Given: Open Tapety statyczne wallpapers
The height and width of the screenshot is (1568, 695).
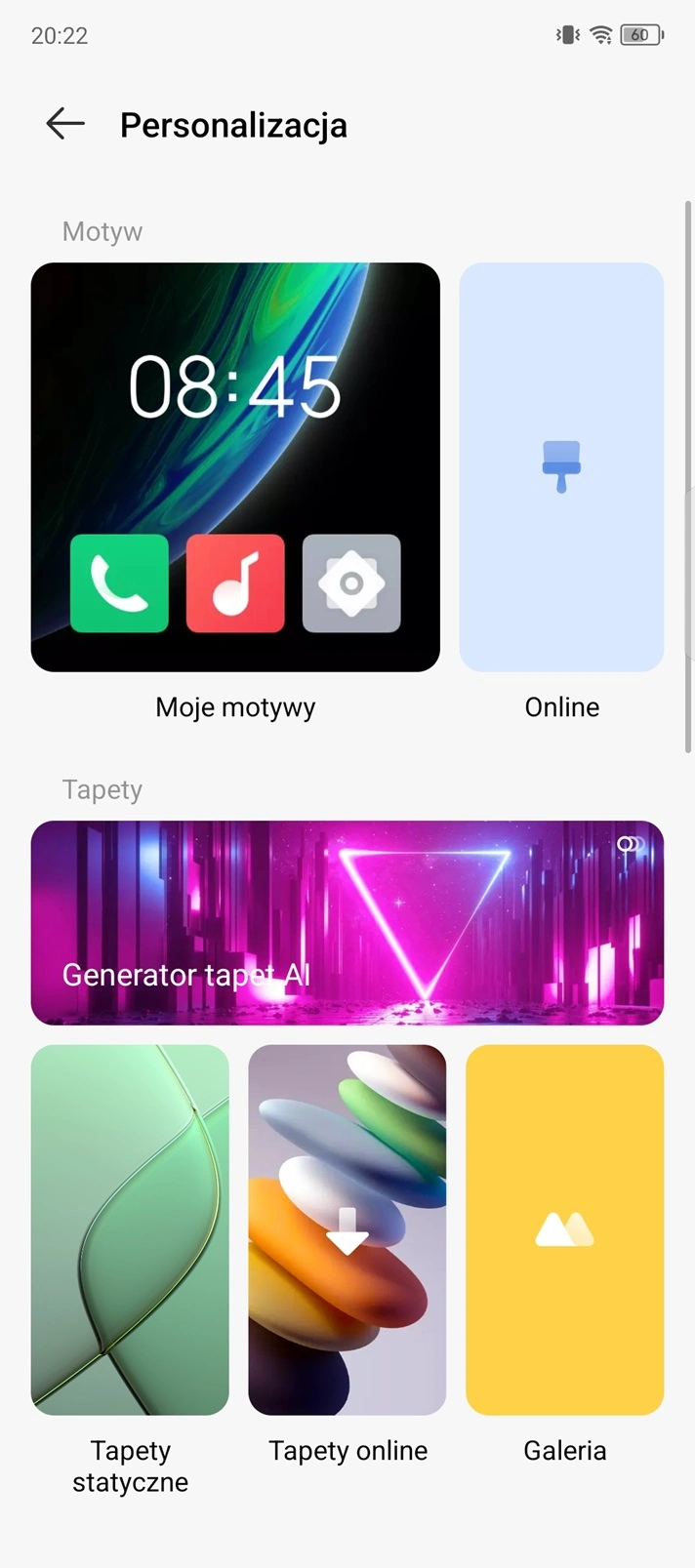Looking at the screenshot, I should pos(130,1229).
